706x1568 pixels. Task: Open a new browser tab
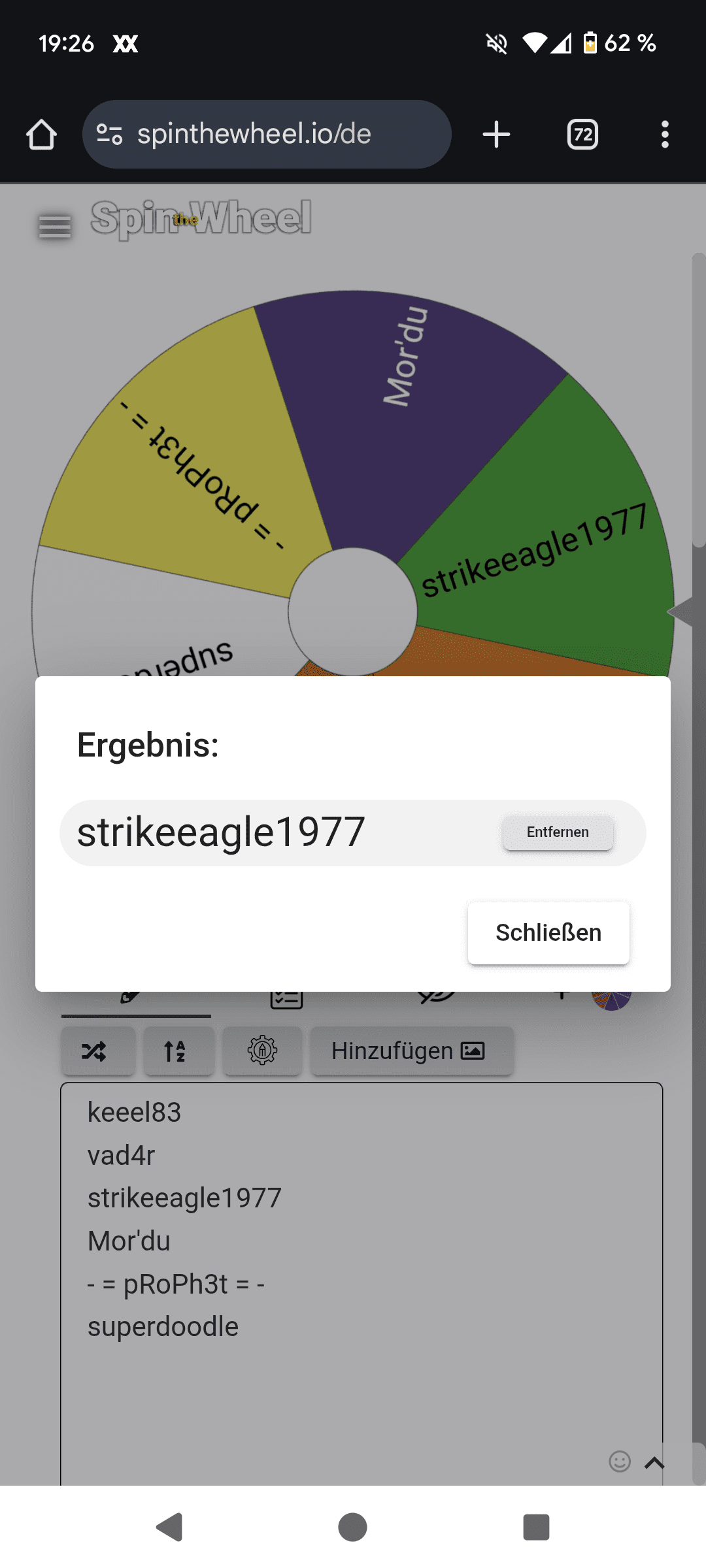(x=496, y=135)
